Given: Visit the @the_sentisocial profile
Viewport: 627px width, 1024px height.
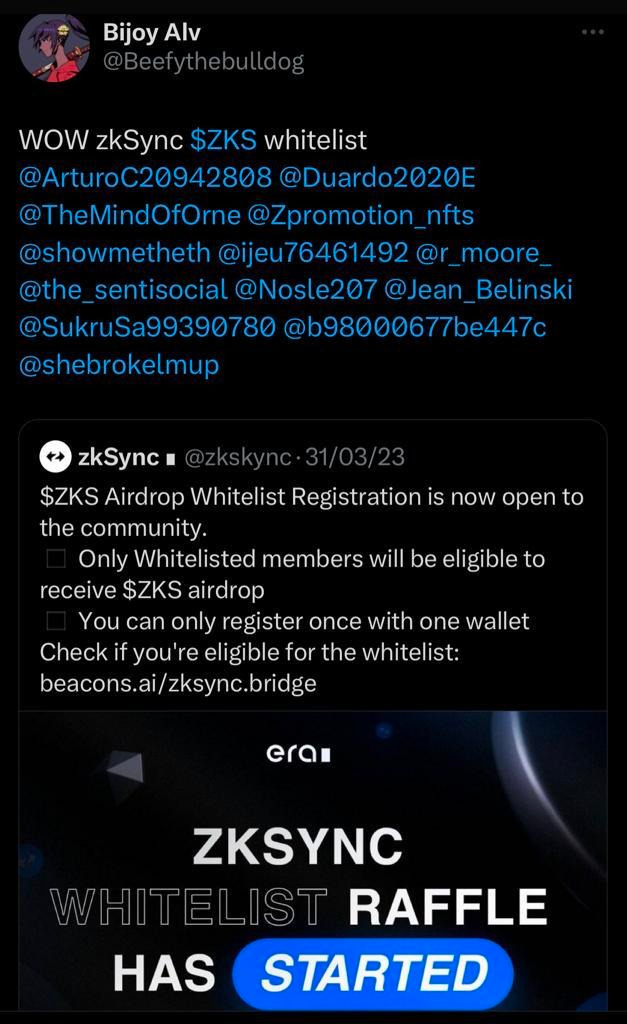Looking at the screenshot, I should tap(124, 289).
